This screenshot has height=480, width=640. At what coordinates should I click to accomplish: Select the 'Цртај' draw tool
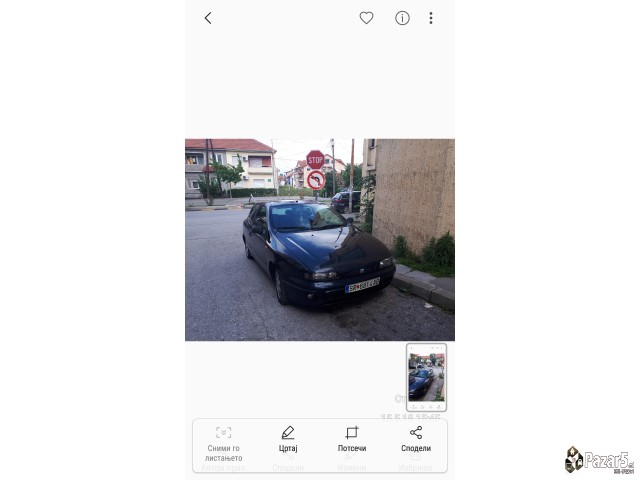coord(288,439)
